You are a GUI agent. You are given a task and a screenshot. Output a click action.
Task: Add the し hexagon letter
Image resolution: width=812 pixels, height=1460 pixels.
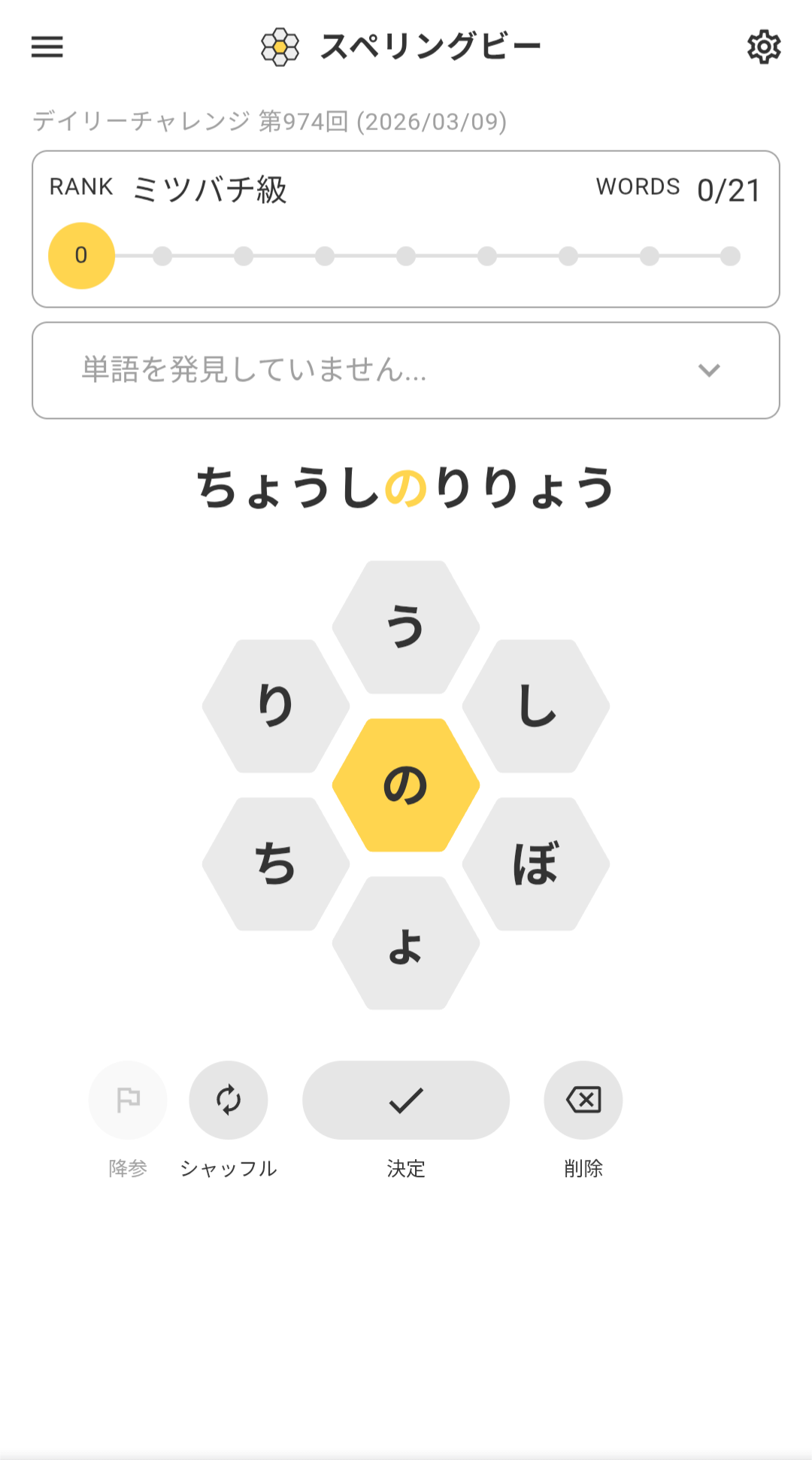tap(536, 706)
